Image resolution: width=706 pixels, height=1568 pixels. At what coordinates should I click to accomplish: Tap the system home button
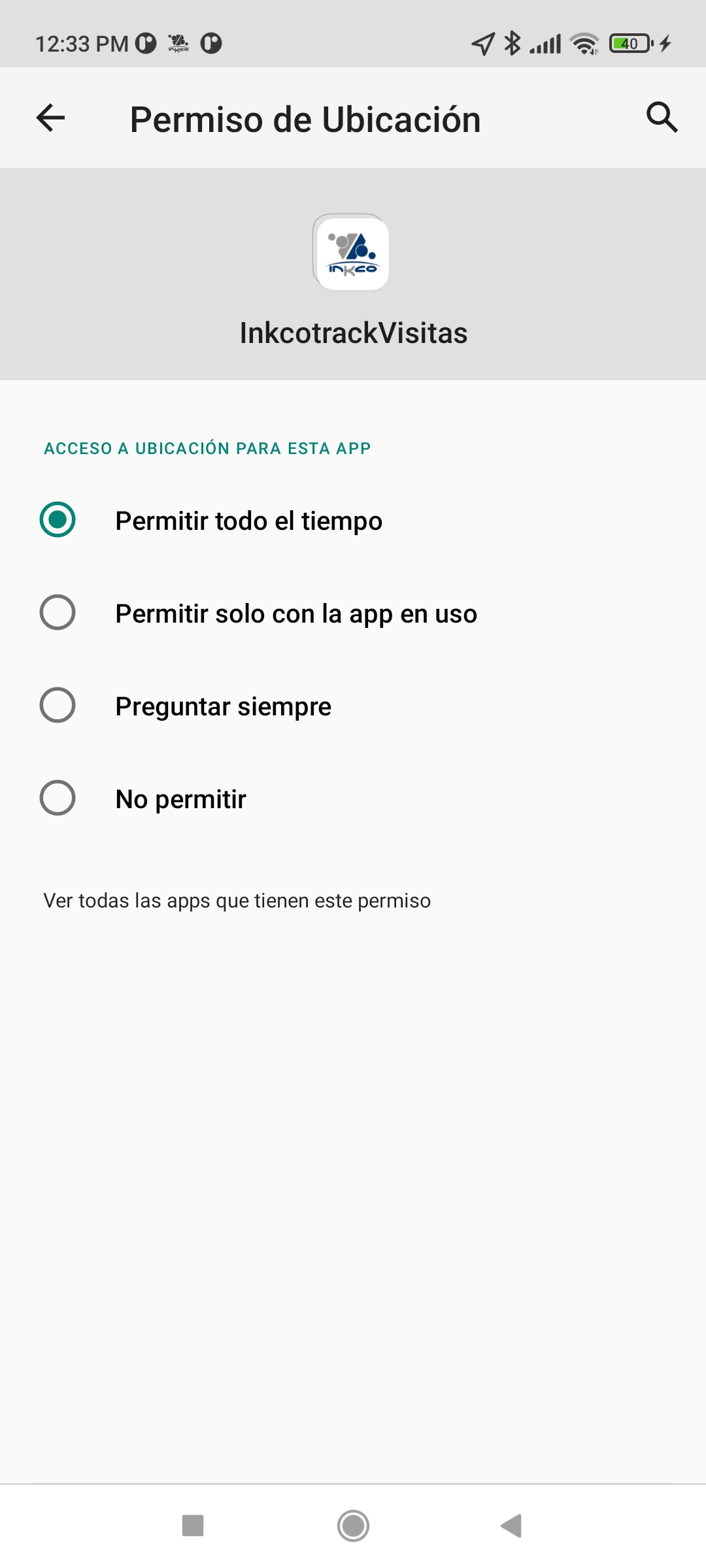click(353, 1526)
